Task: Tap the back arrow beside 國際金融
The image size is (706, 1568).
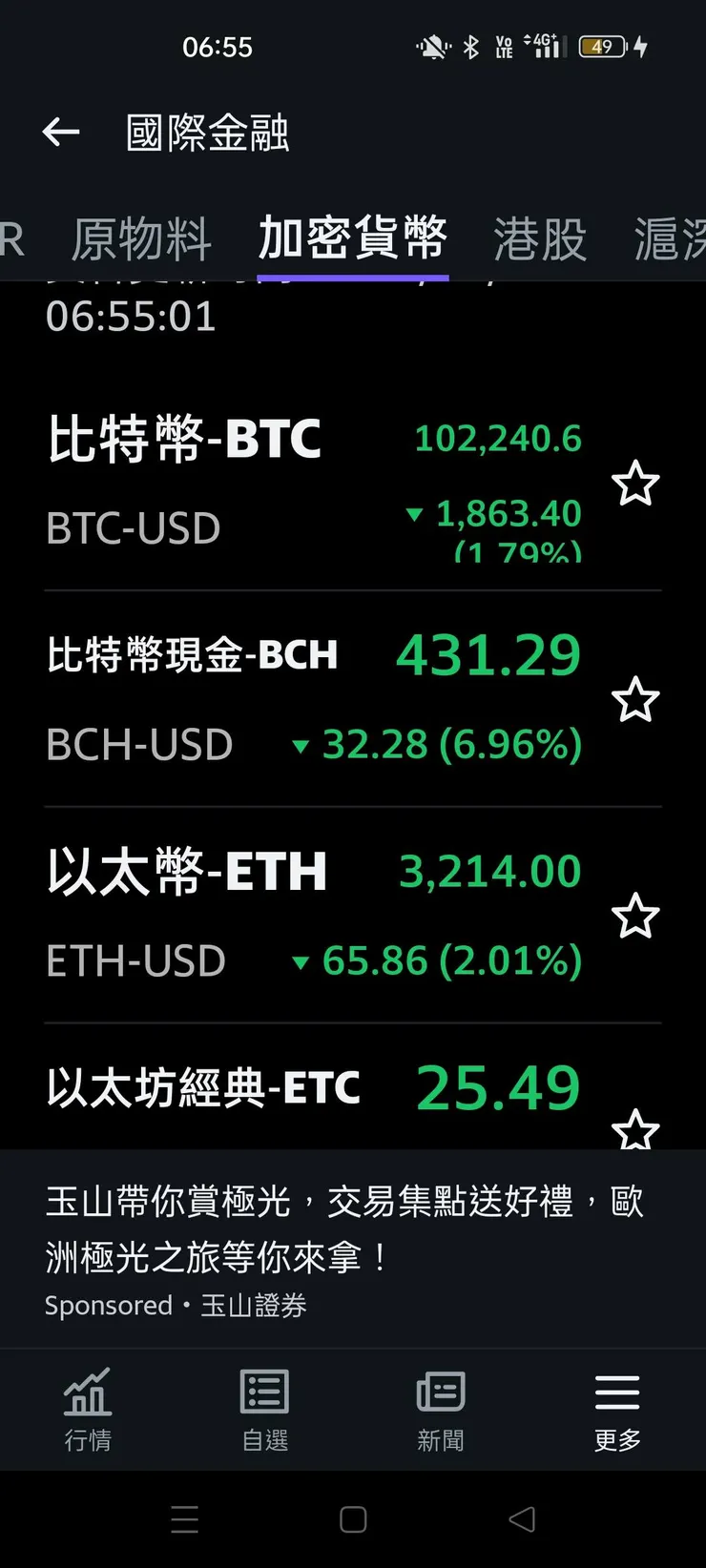Action: pyautogui.click(x=61, y=133)
